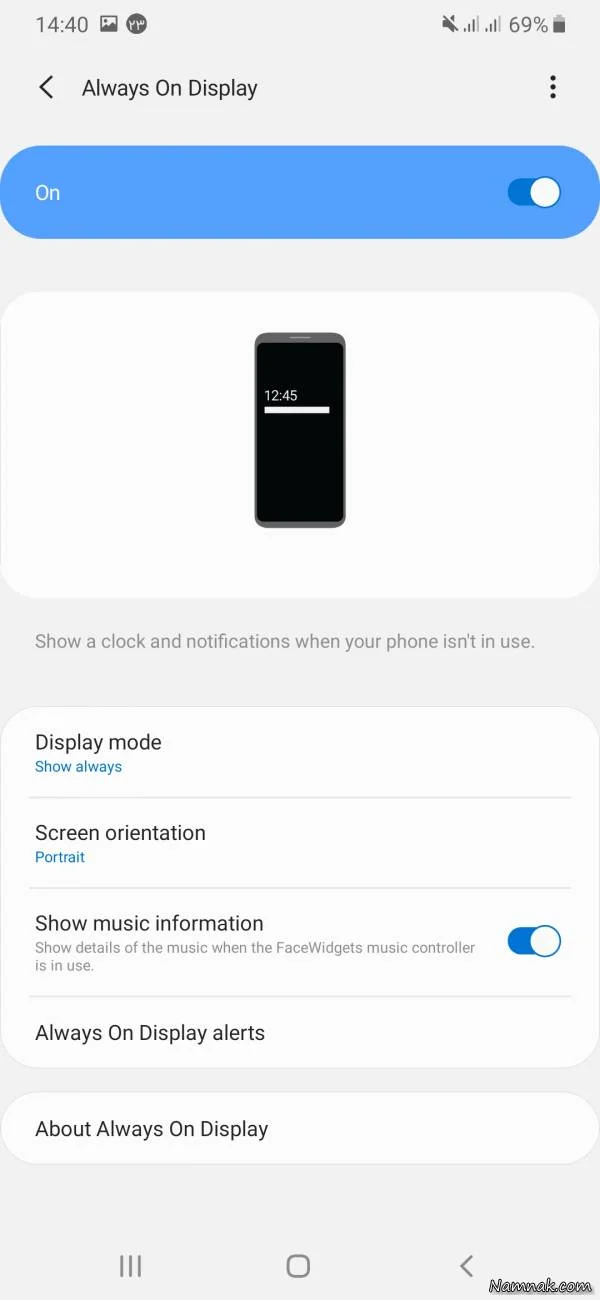Open the three-dot overflow menu
Image resolution: width=600 pixels, height=1300 pixels.
point(552,87)
